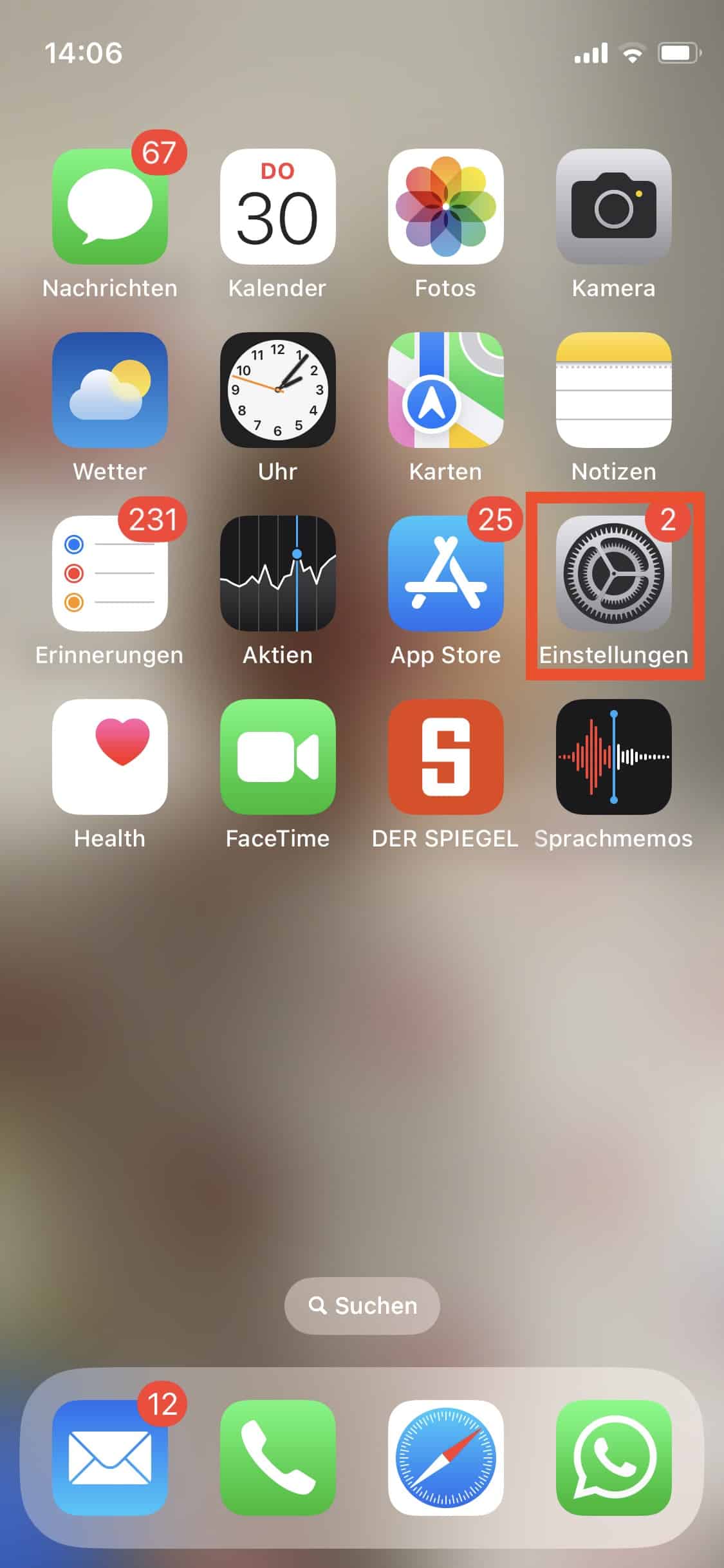The height and width of the screenshot is (1568, 724).
Task: Open the Nachrichten app
Action: (110, 207)
